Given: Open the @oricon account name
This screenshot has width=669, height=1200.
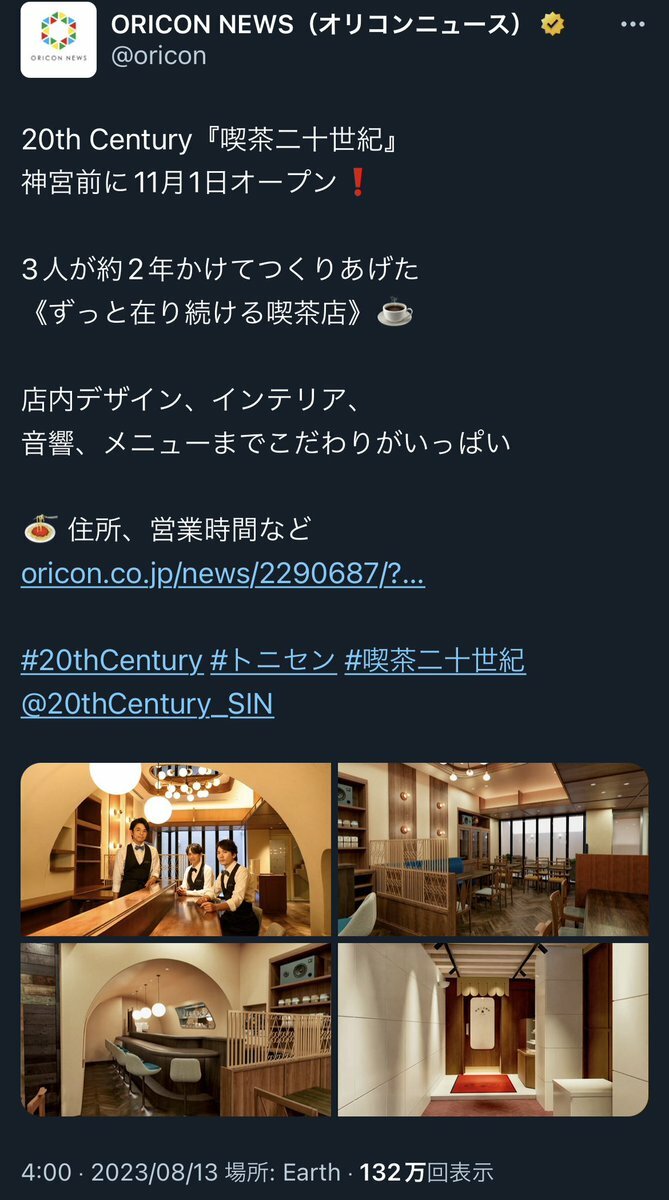Looking at the screenshot, I should [x=160, y=56].
